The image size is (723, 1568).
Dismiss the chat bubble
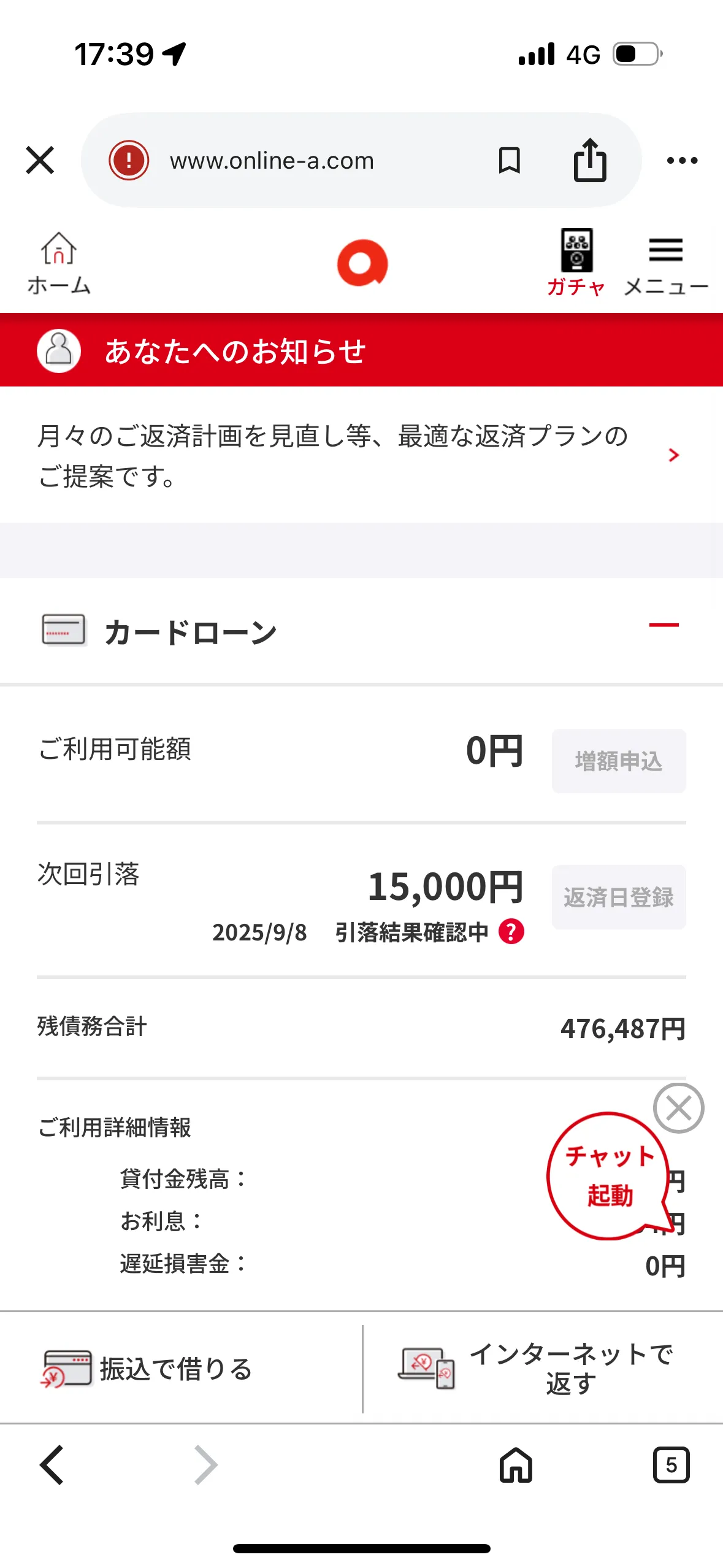pos(678,1109)
